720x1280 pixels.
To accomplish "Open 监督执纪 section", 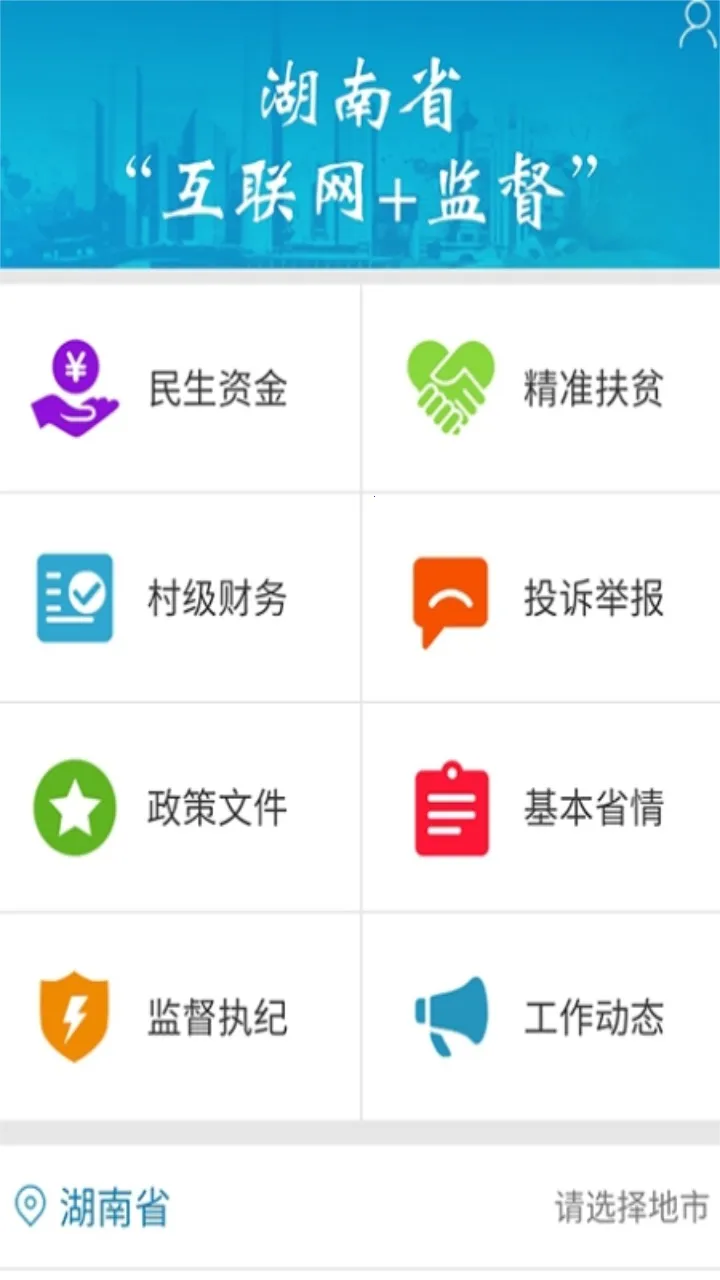I will click(180, 1017).
